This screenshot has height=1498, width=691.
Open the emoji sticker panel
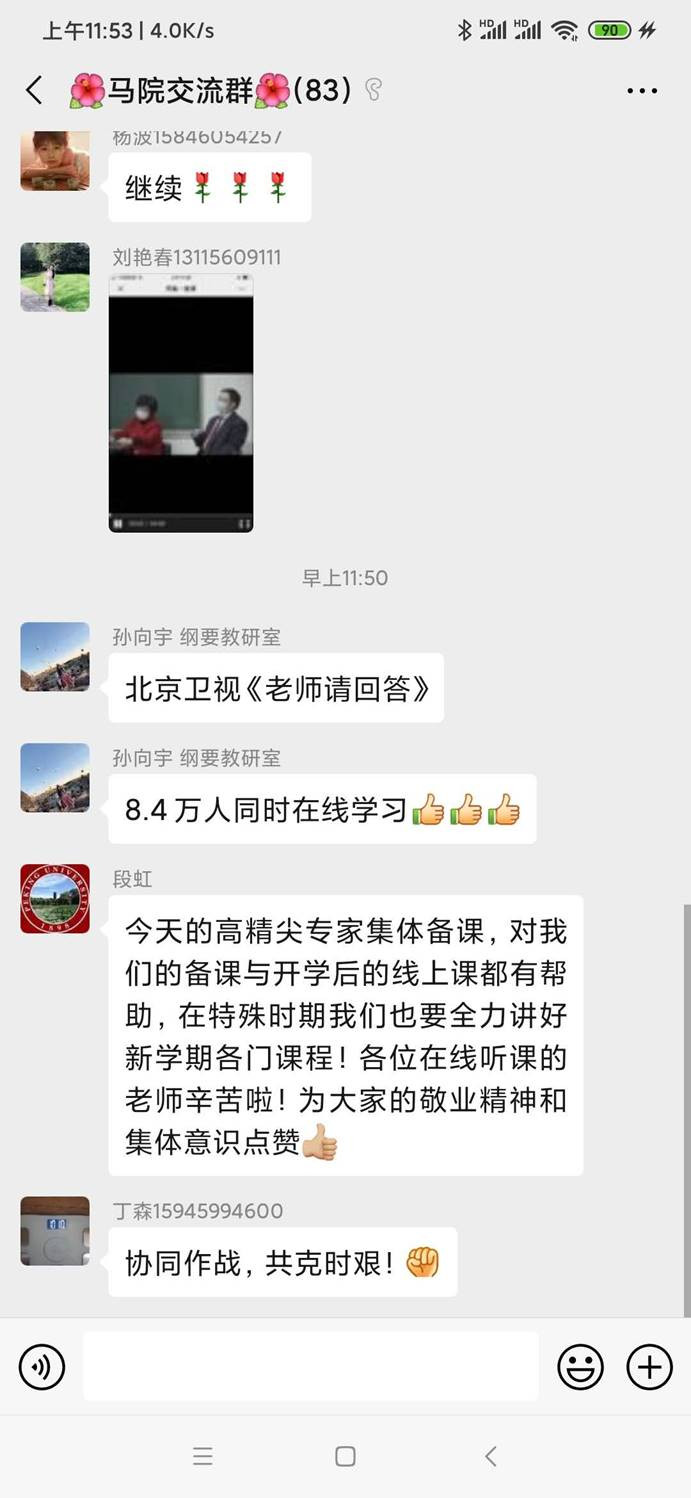pyautogui.click(x=580, y=1366)
